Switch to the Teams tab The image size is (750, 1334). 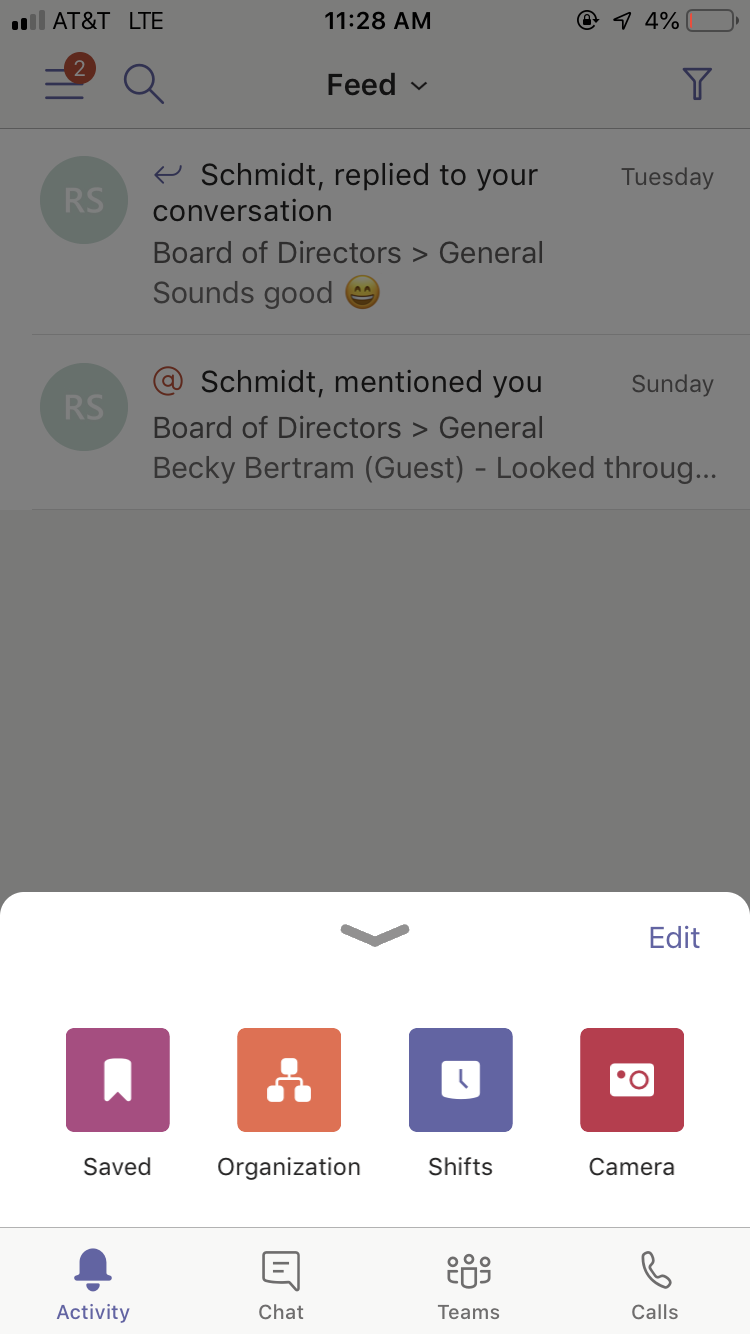point(468,1285)
